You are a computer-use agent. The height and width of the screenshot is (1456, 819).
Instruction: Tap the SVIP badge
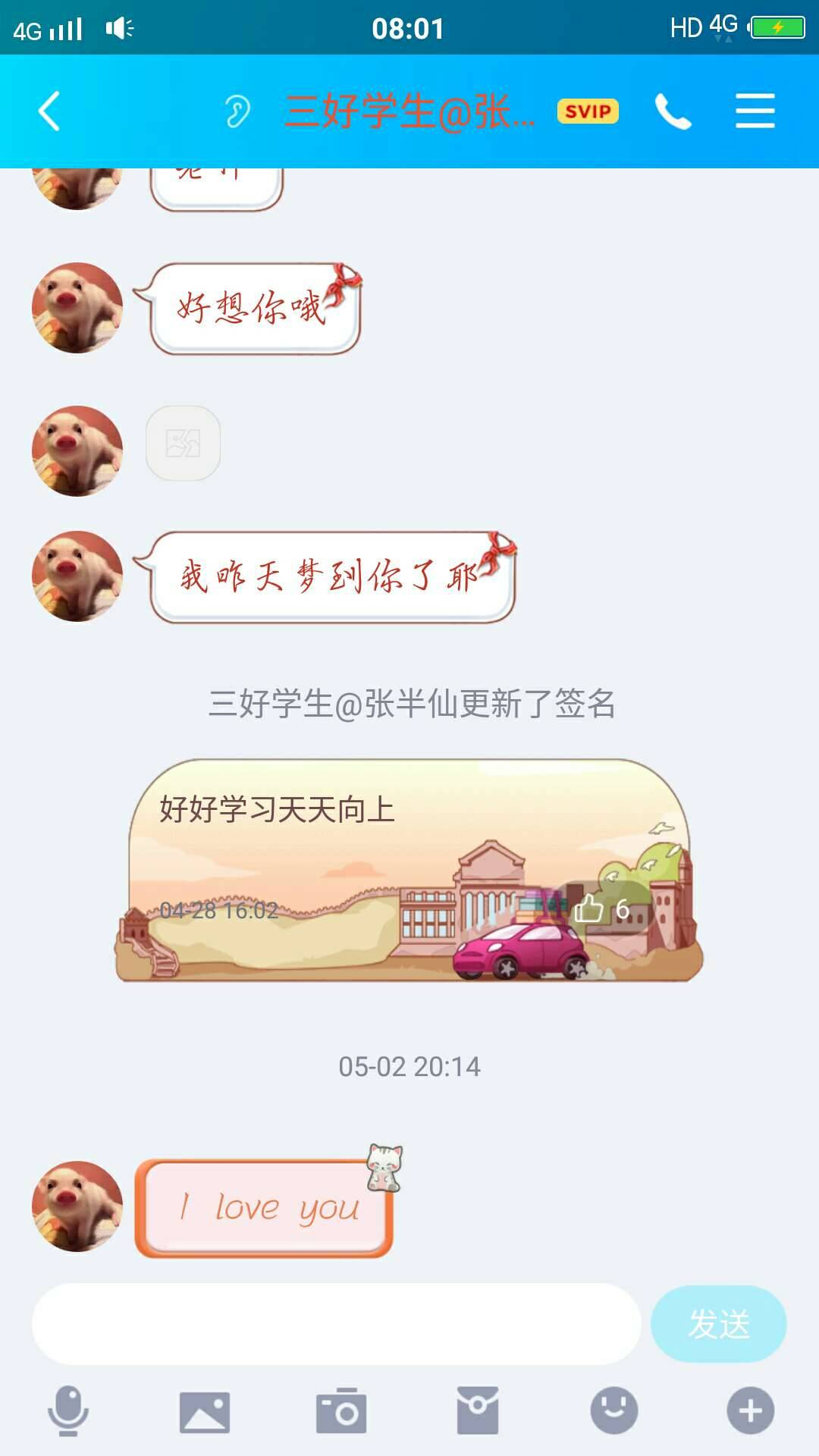(588, 112)
